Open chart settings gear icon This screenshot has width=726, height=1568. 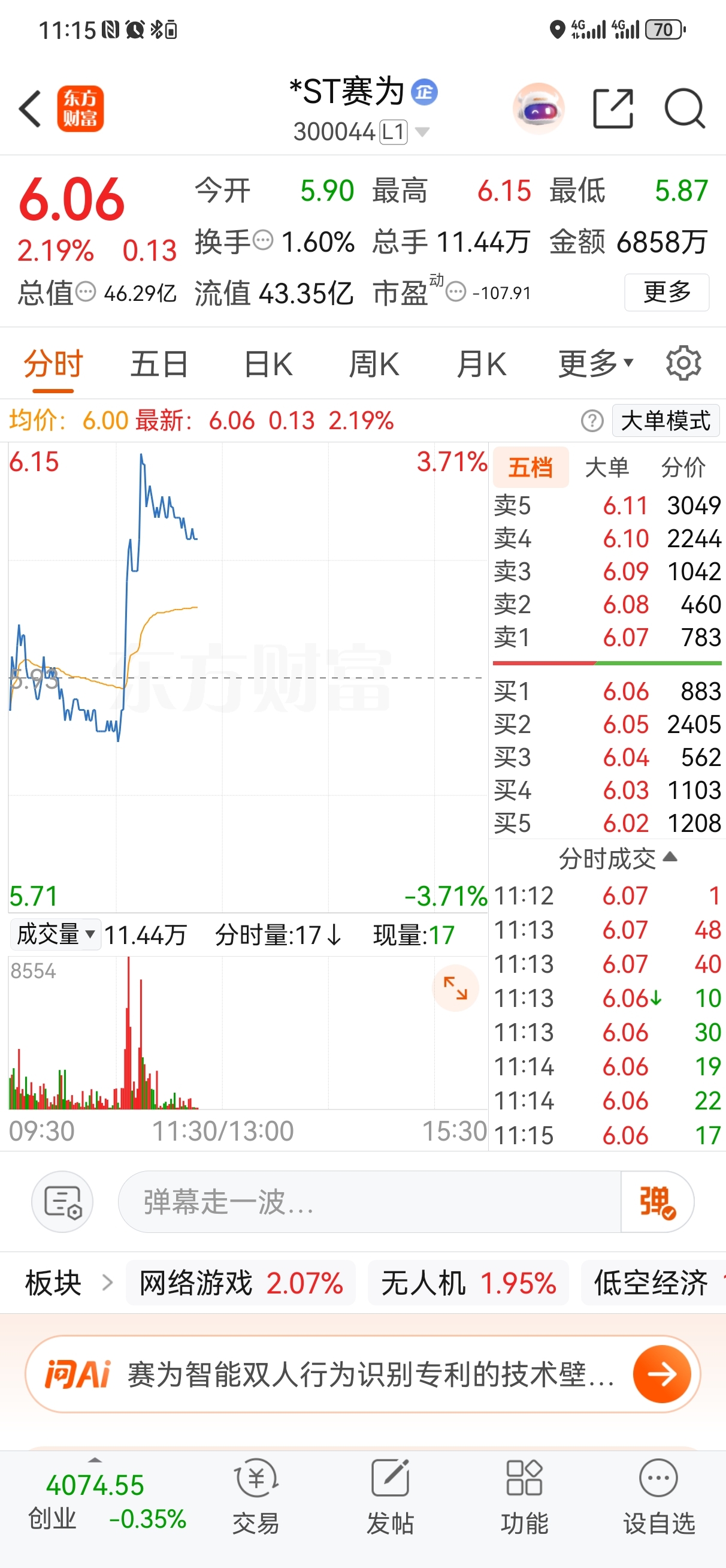tap(684, 364)
